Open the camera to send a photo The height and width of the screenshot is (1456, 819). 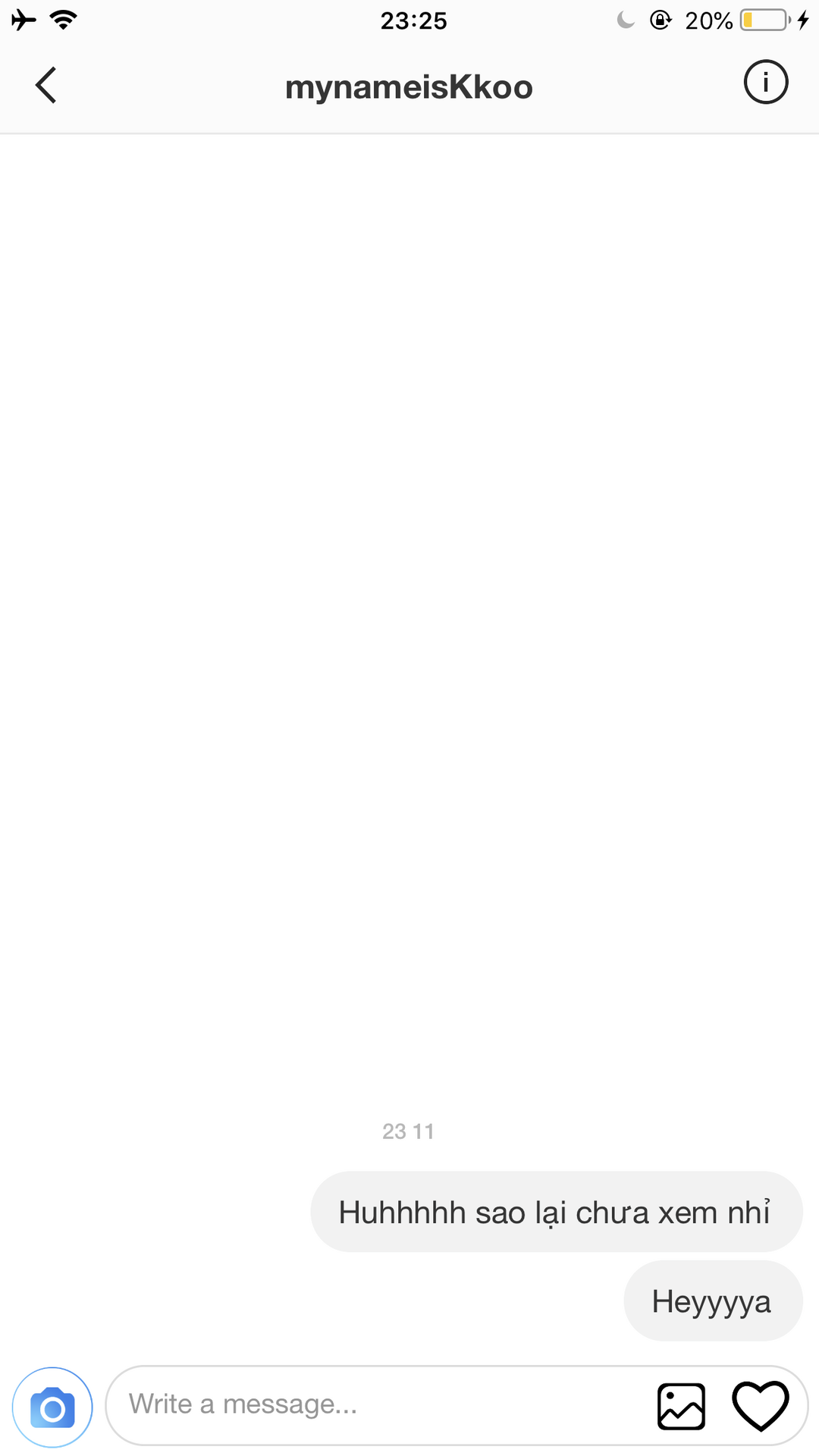point(52,1407)
